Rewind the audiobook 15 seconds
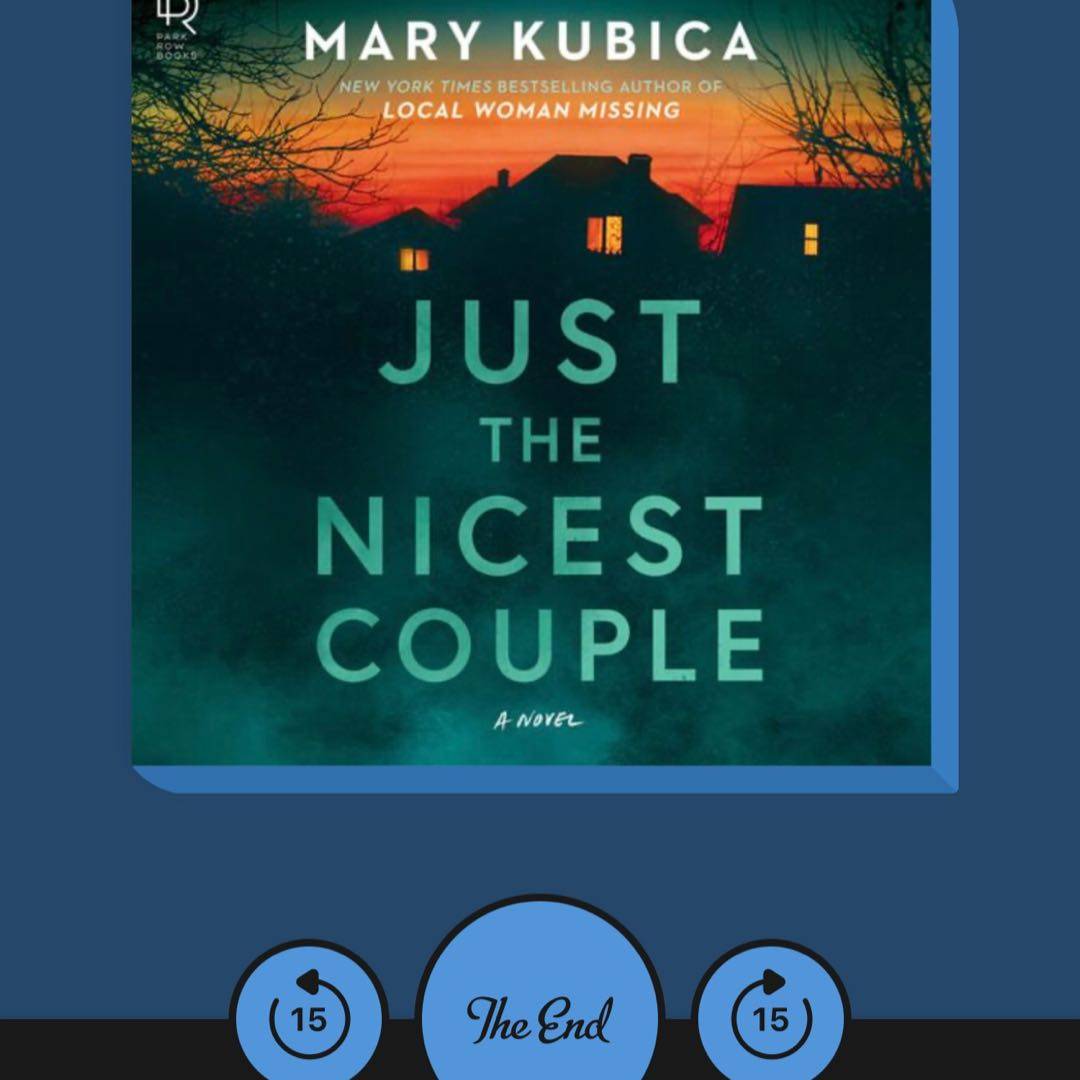 click(x=309, y=1017)
